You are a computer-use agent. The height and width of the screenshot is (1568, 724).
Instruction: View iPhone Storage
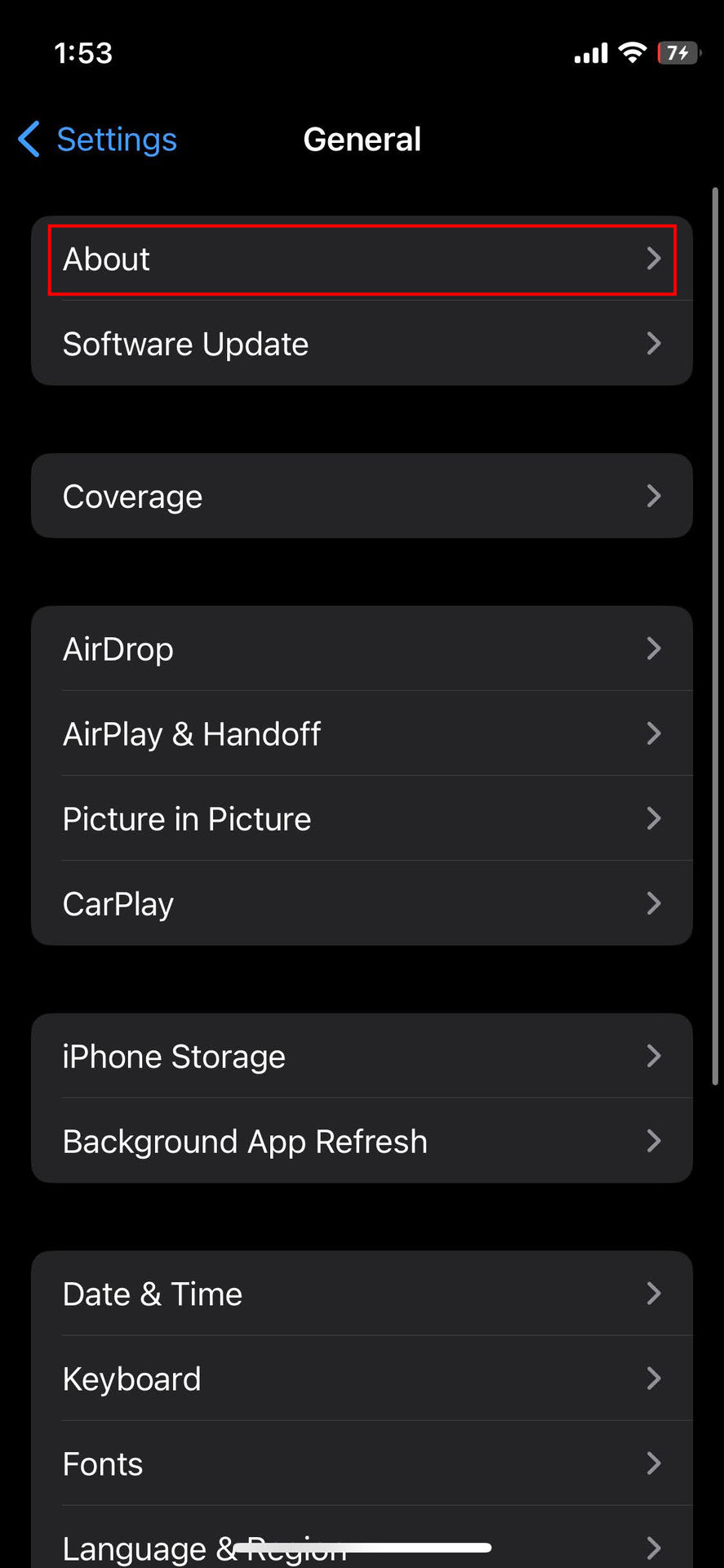tap(362, 1057)
